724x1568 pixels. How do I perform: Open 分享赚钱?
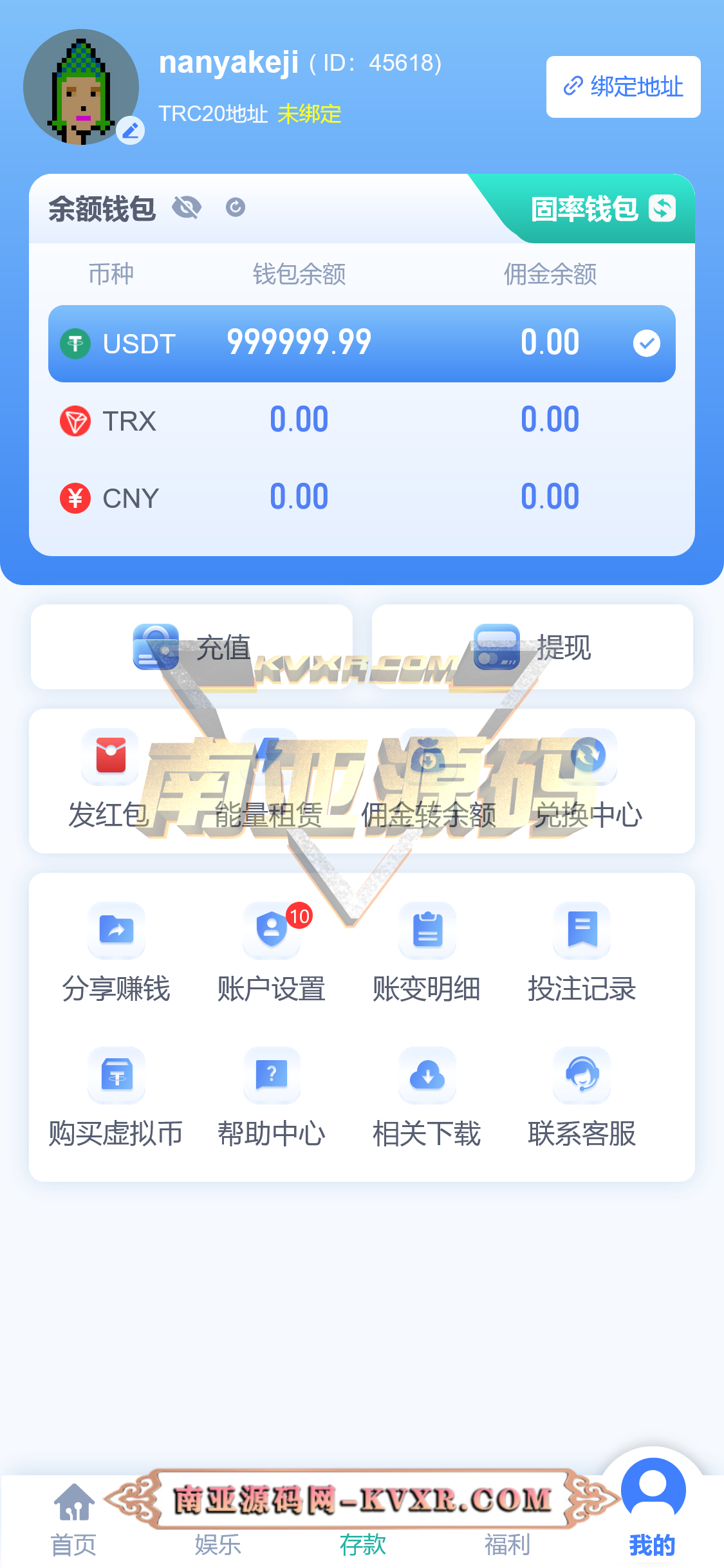click(x=116, y=954)
